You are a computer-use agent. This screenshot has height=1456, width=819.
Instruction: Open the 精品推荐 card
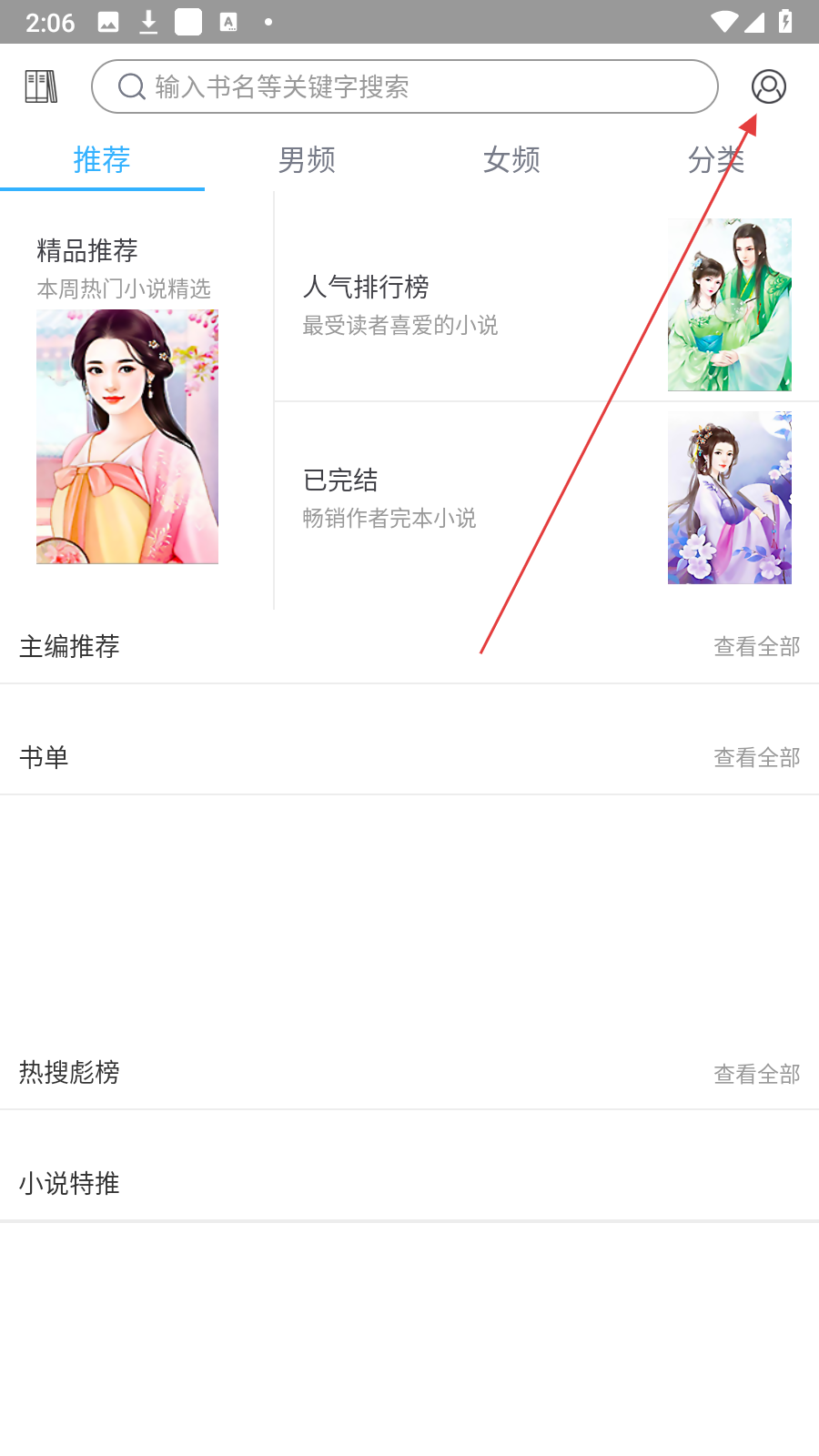pyautogui.click(x=127, y=400)
